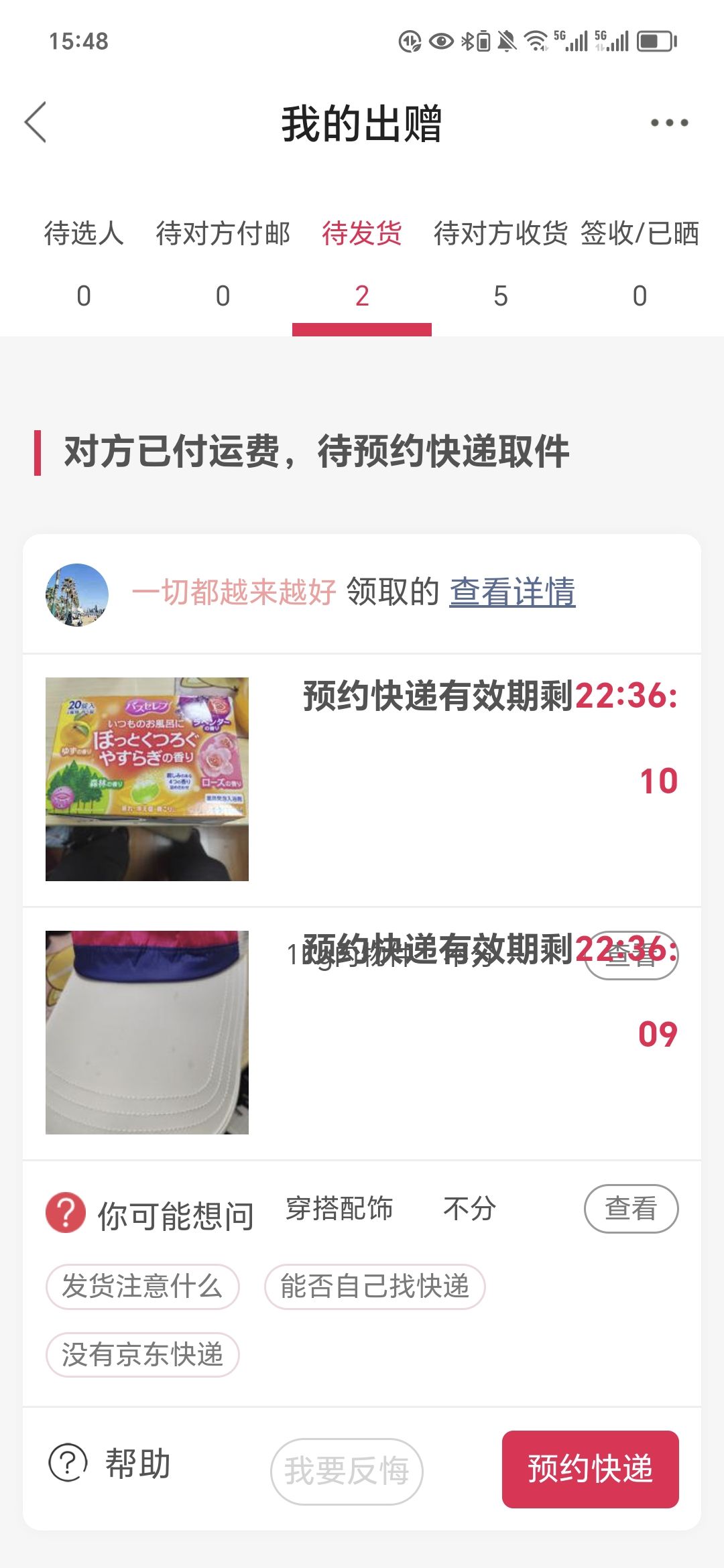Open the three-dot overflow menu

point(669,123)
